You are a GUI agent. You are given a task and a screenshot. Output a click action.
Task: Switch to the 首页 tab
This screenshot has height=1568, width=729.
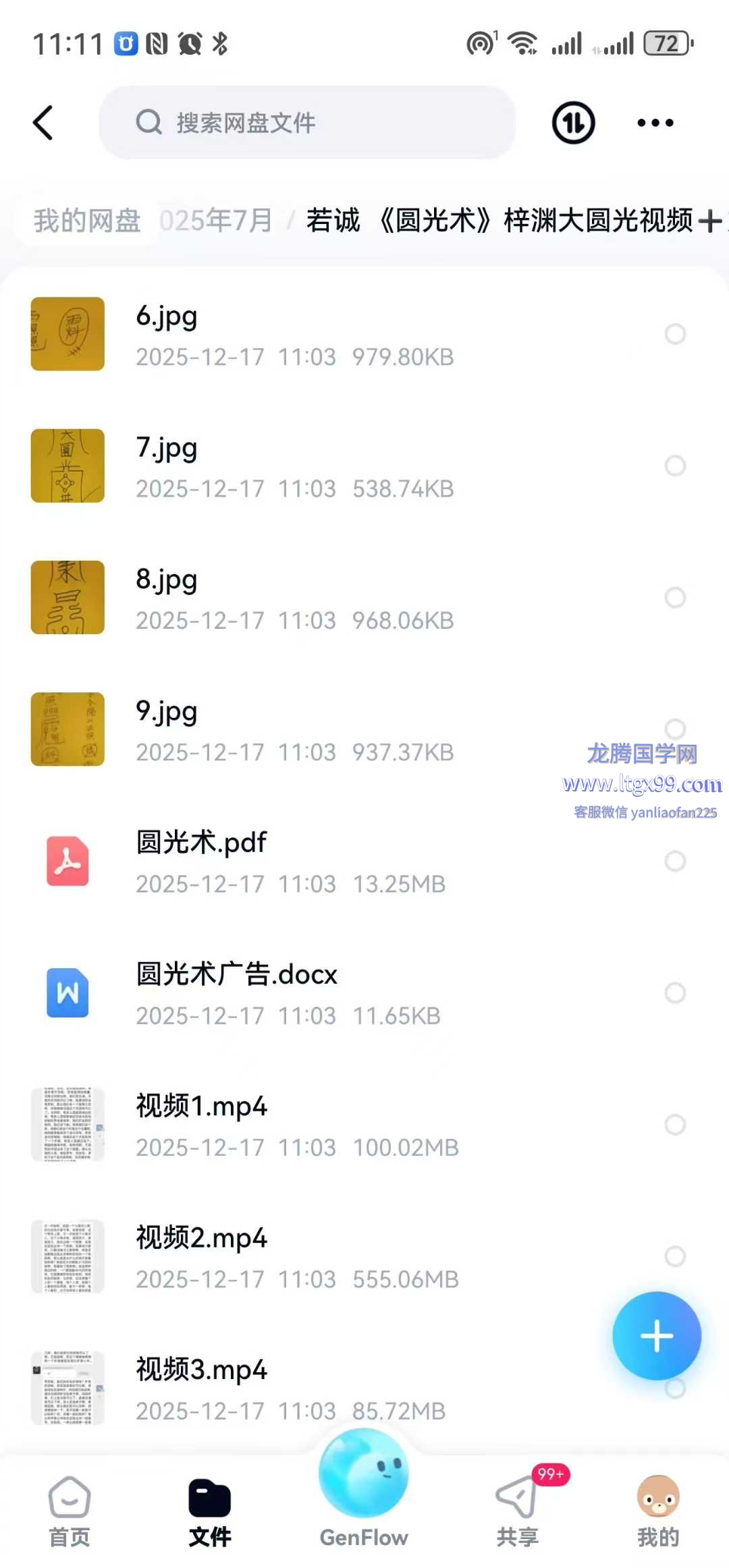[x=70, y=1511]
